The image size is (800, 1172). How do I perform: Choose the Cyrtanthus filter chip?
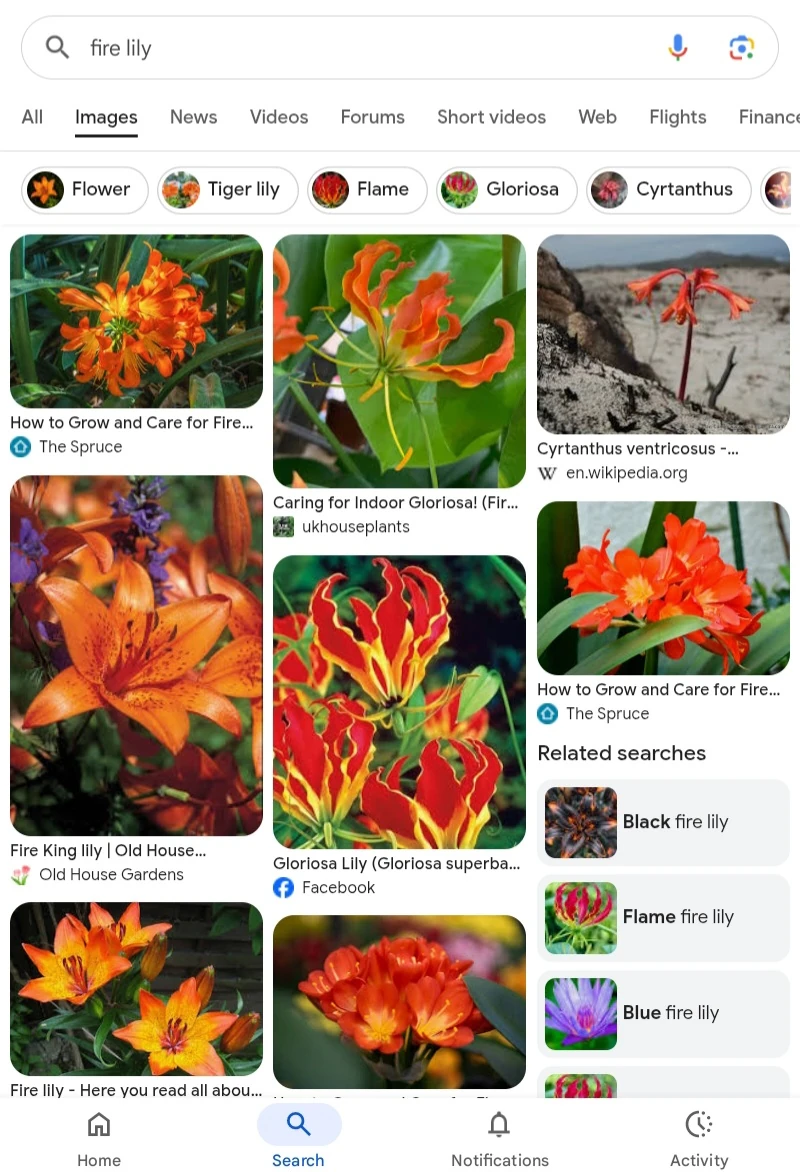point(669,189)
